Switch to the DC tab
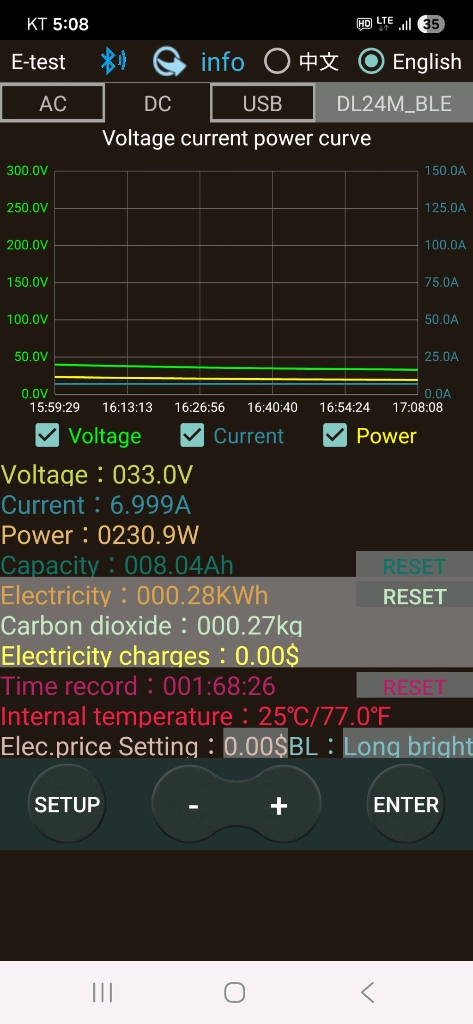This screenshot has width=473, height=1024. point(157,103)
